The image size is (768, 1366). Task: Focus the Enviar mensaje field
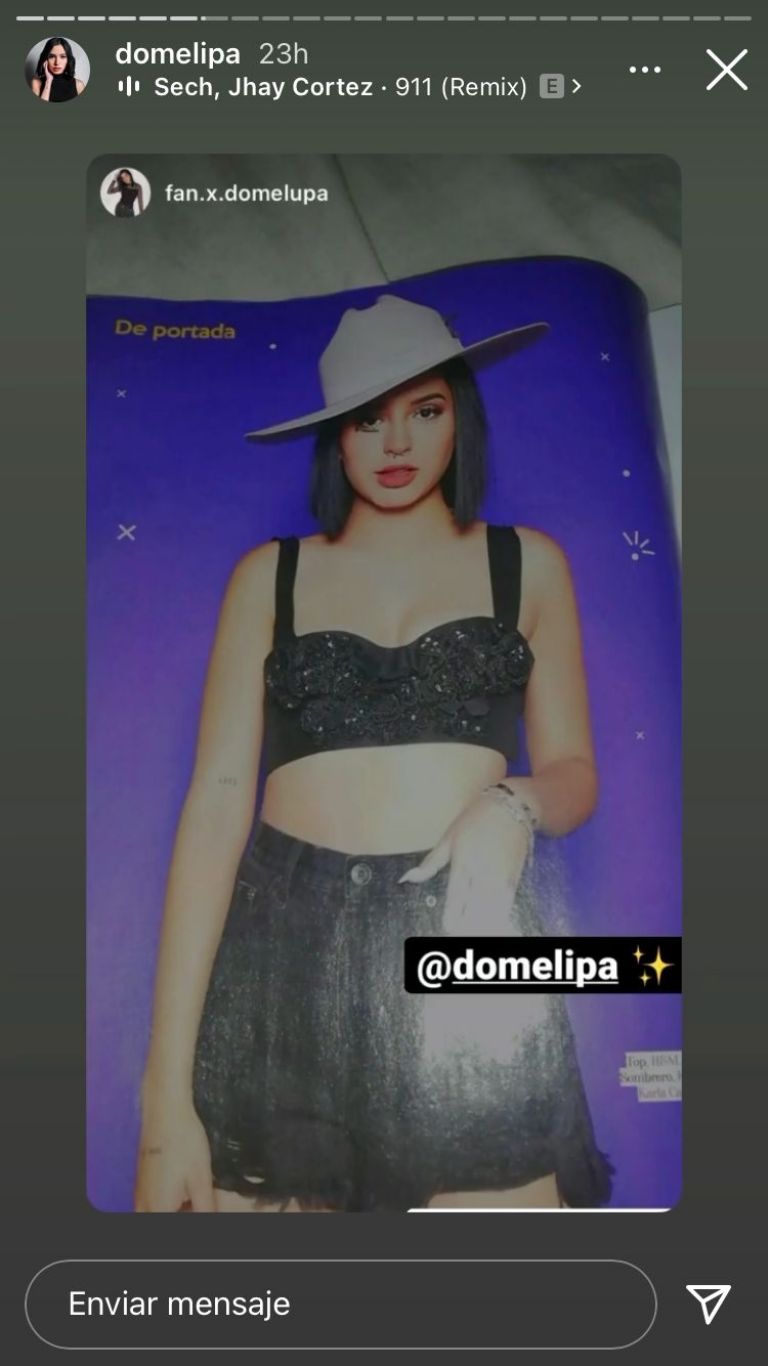pos(340,1304)
